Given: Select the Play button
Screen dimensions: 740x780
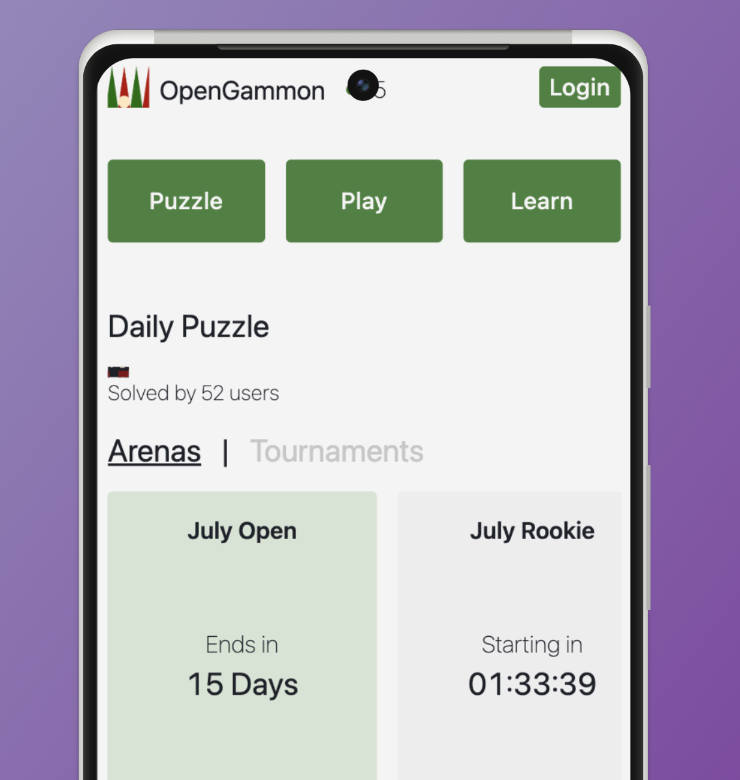Looking at the screenshot, I should pos(364,201).
